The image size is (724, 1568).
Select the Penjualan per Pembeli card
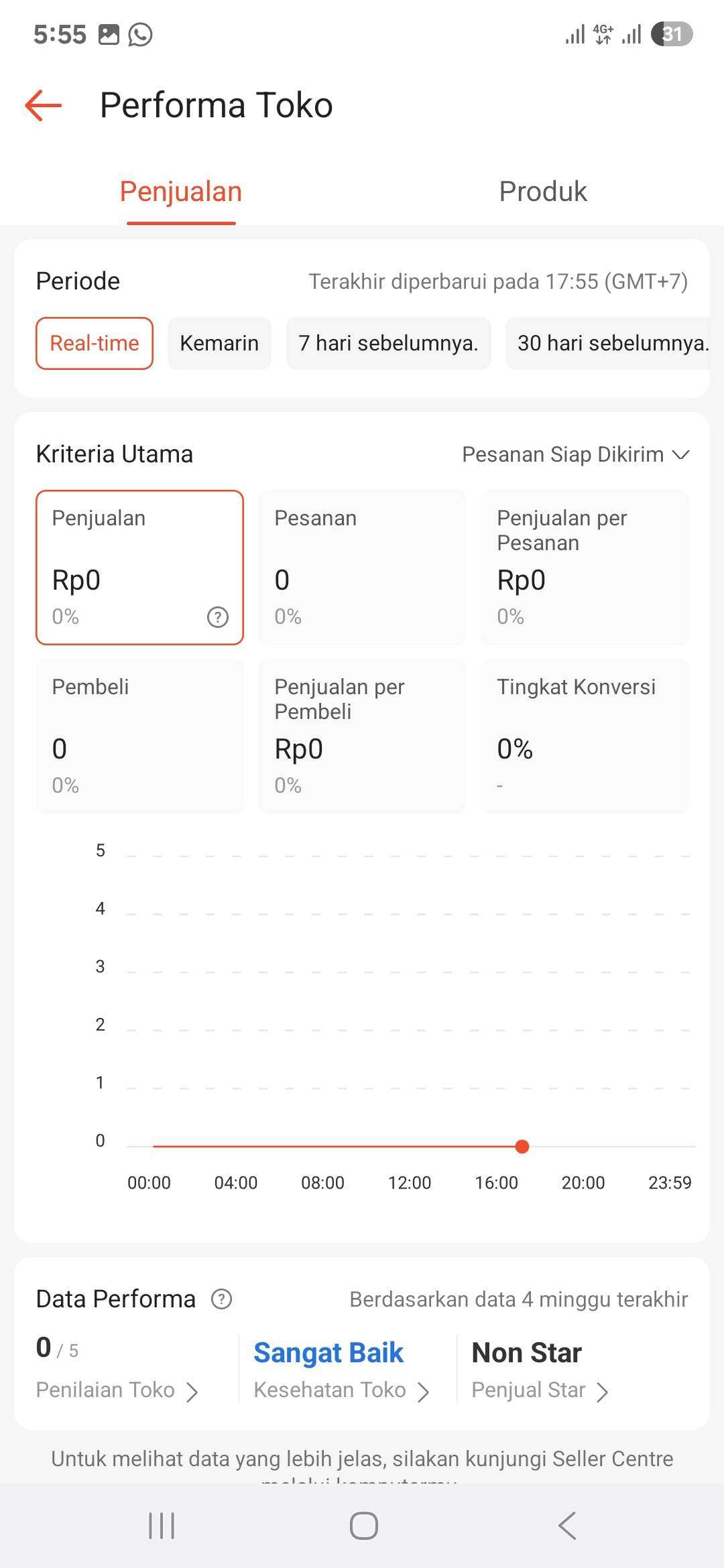tap(362, 736)
